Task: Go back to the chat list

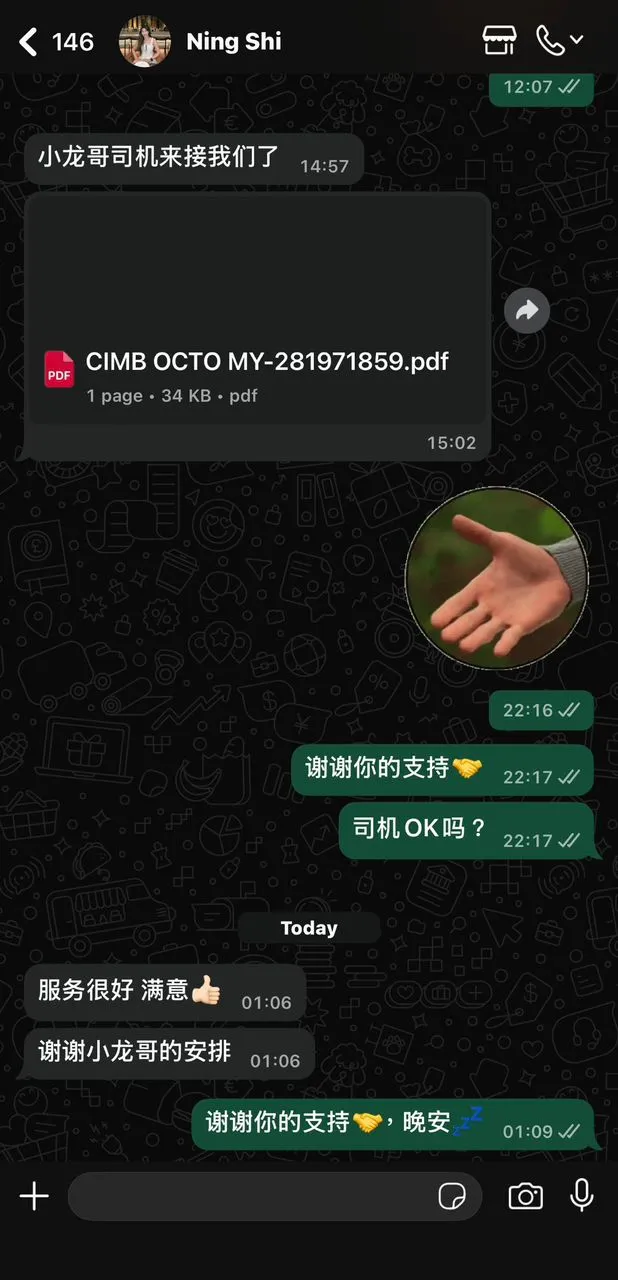Action: click(x=29, y=42)
